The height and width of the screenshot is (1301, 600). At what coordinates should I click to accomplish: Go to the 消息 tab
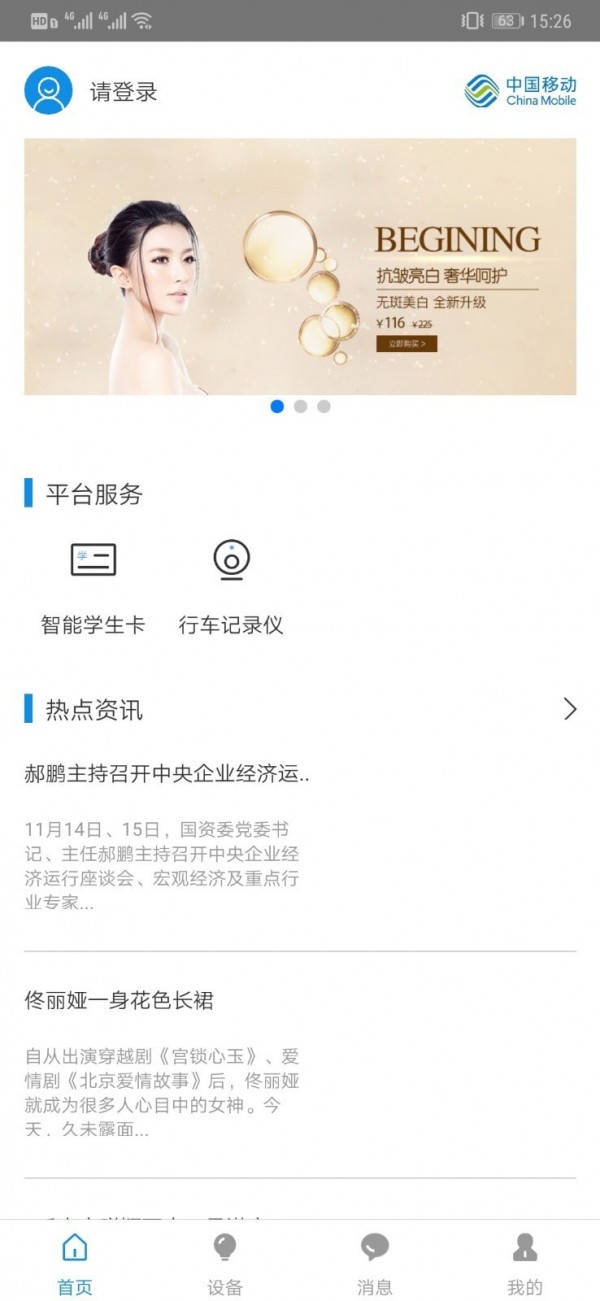tap(375, 1262)
